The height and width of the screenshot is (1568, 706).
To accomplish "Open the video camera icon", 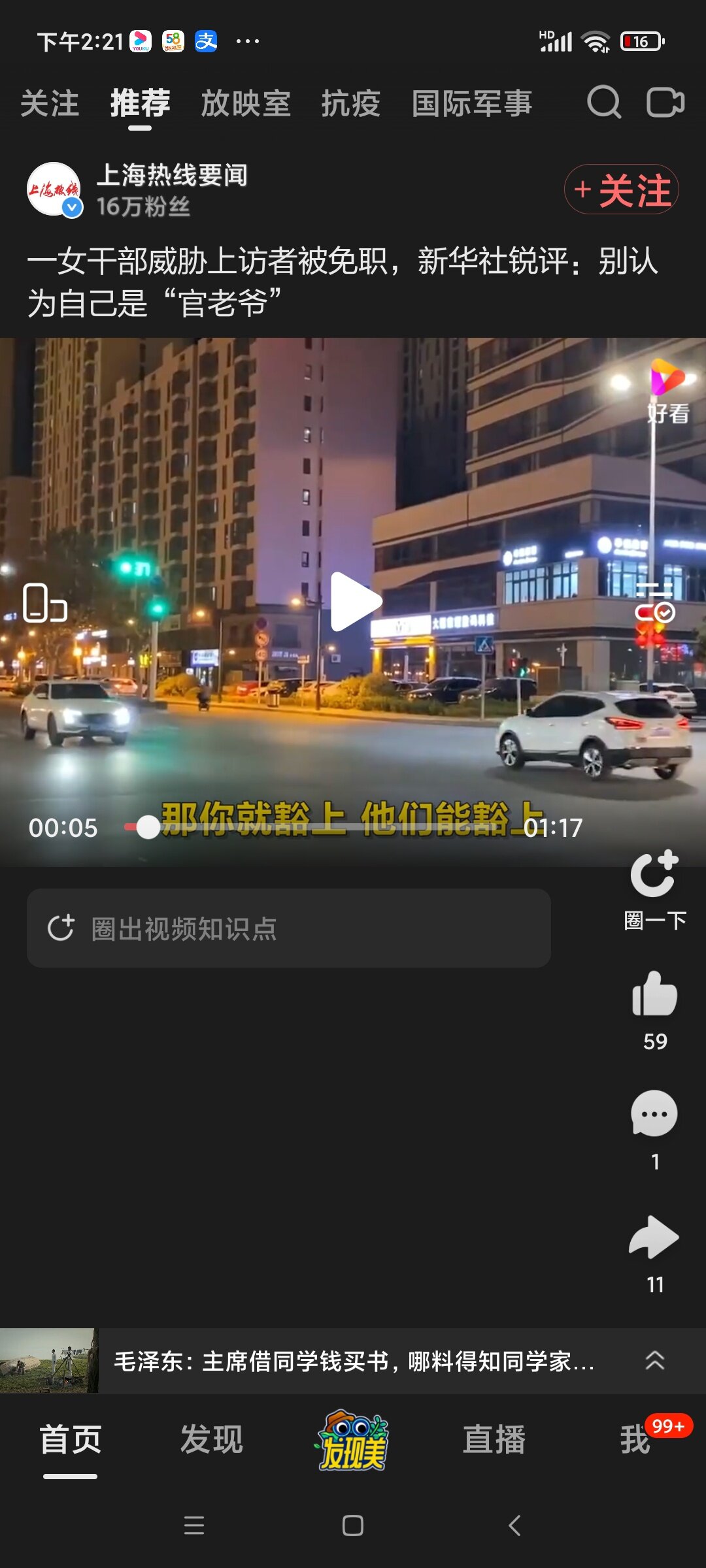I will [x=665, y=103].
